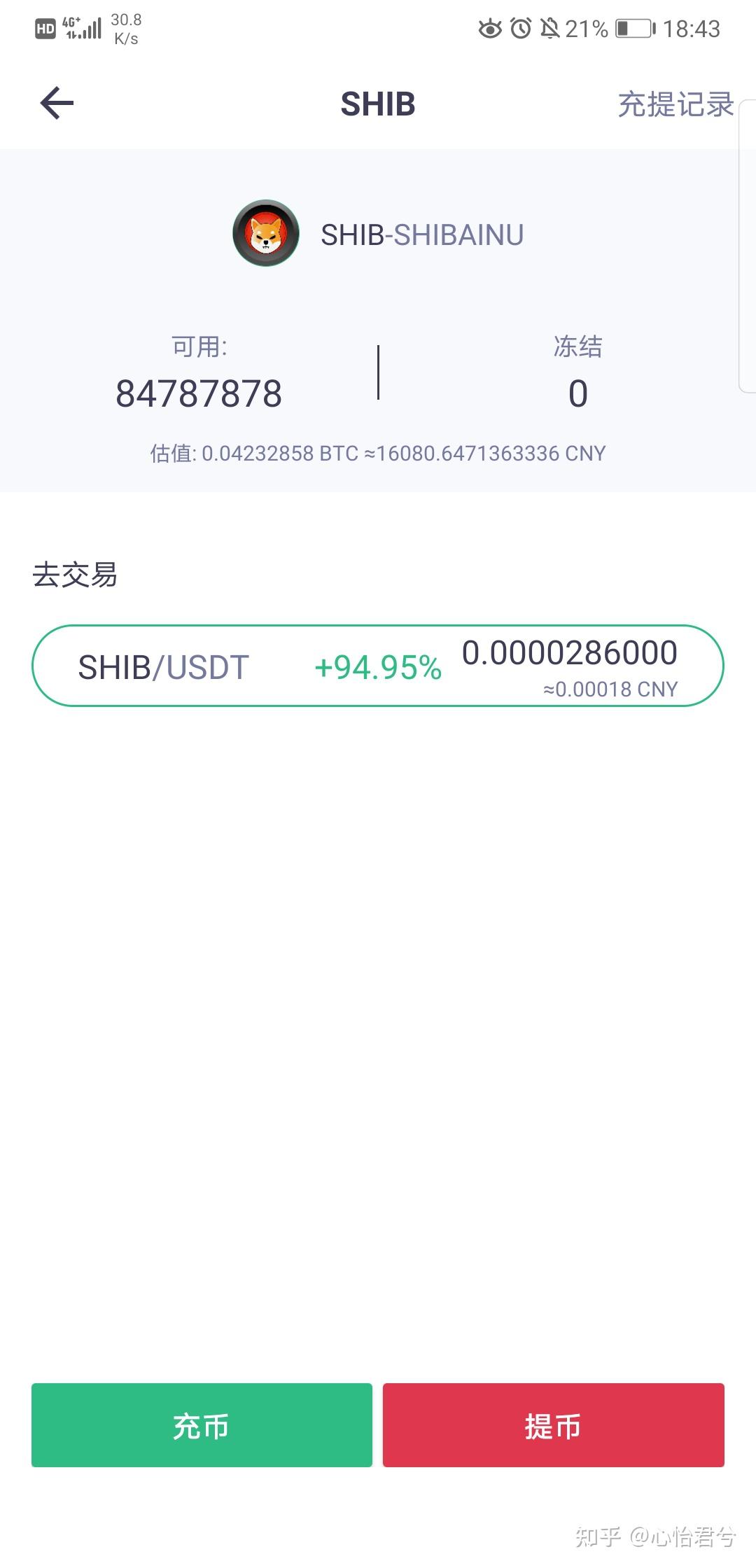756x1568 pixels.
Task: Open 充提记录 deposit and withdrawal history
Action: pos(674,105)
